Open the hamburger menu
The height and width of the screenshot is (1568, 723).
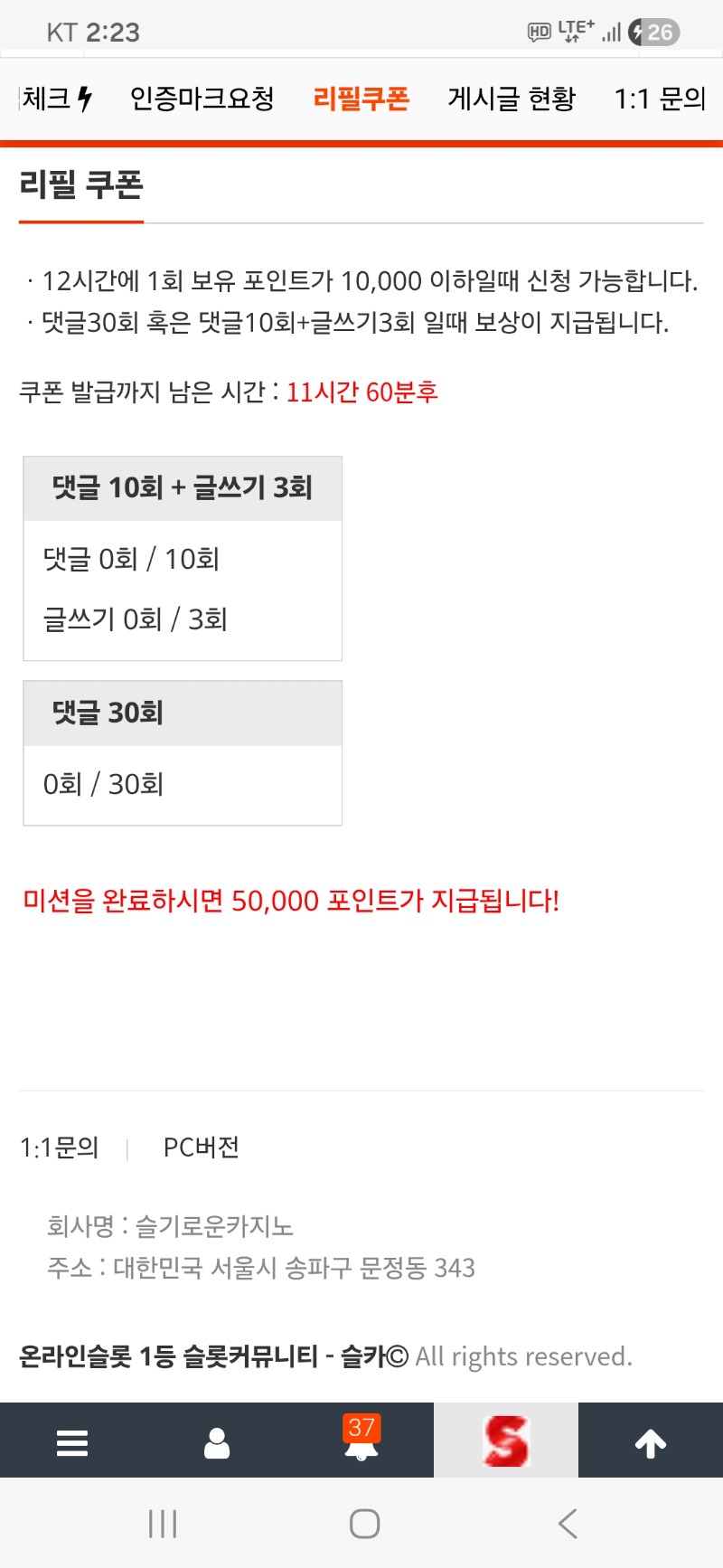point(72,1442)
